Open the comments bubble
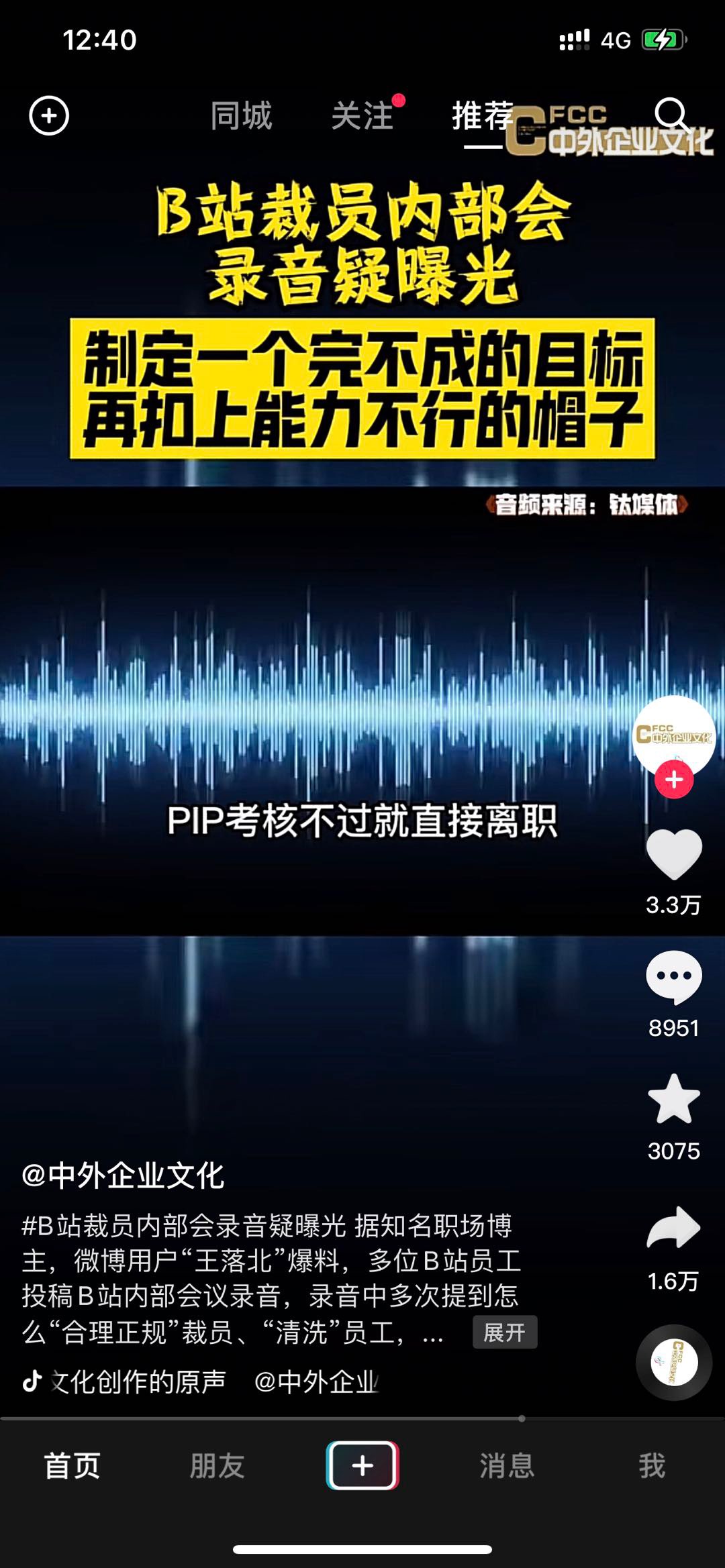 click(x=674, y=977)
